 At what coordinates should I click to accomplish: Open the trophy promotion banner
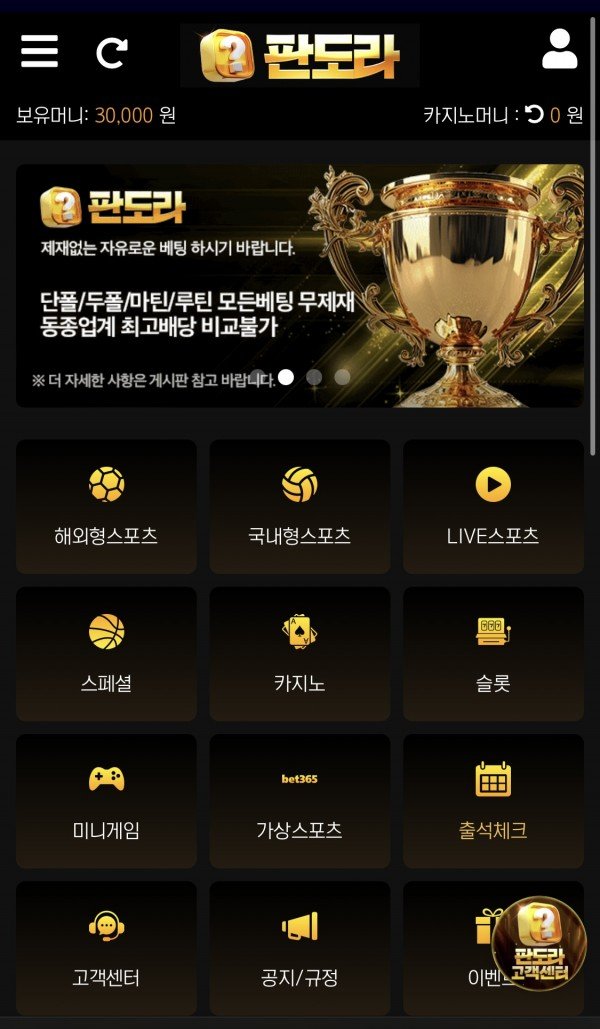(299, 285)
